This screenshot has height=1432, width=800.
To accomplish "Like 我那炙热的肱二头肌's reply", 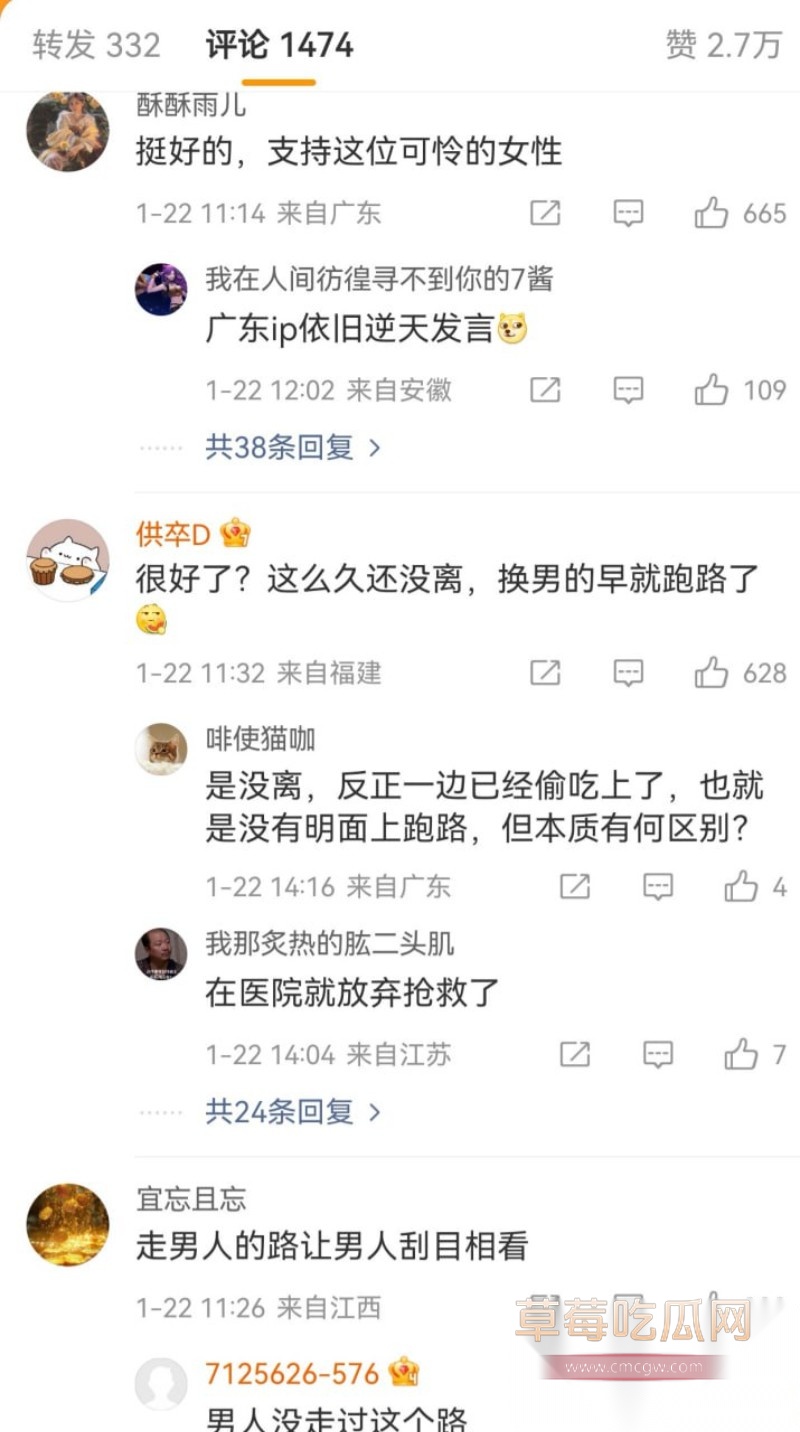I will [x=741, y=1054].
